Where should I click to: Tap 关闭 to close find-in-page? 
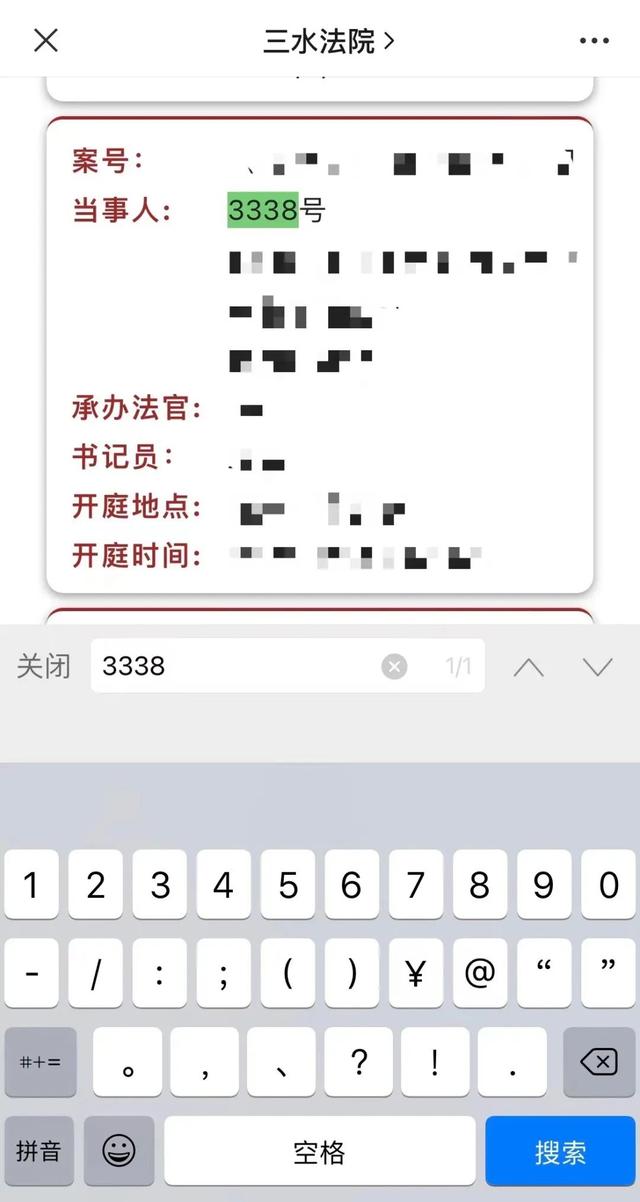44,666
